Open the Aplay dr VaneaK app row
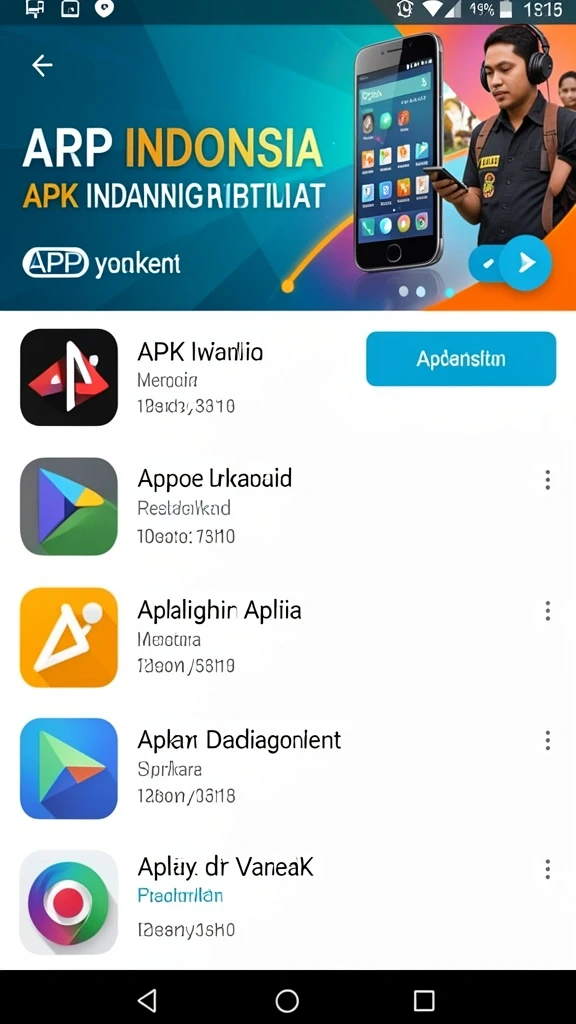Image resolution: width=576 pixels, height=1024 pixels. [288, 901]
